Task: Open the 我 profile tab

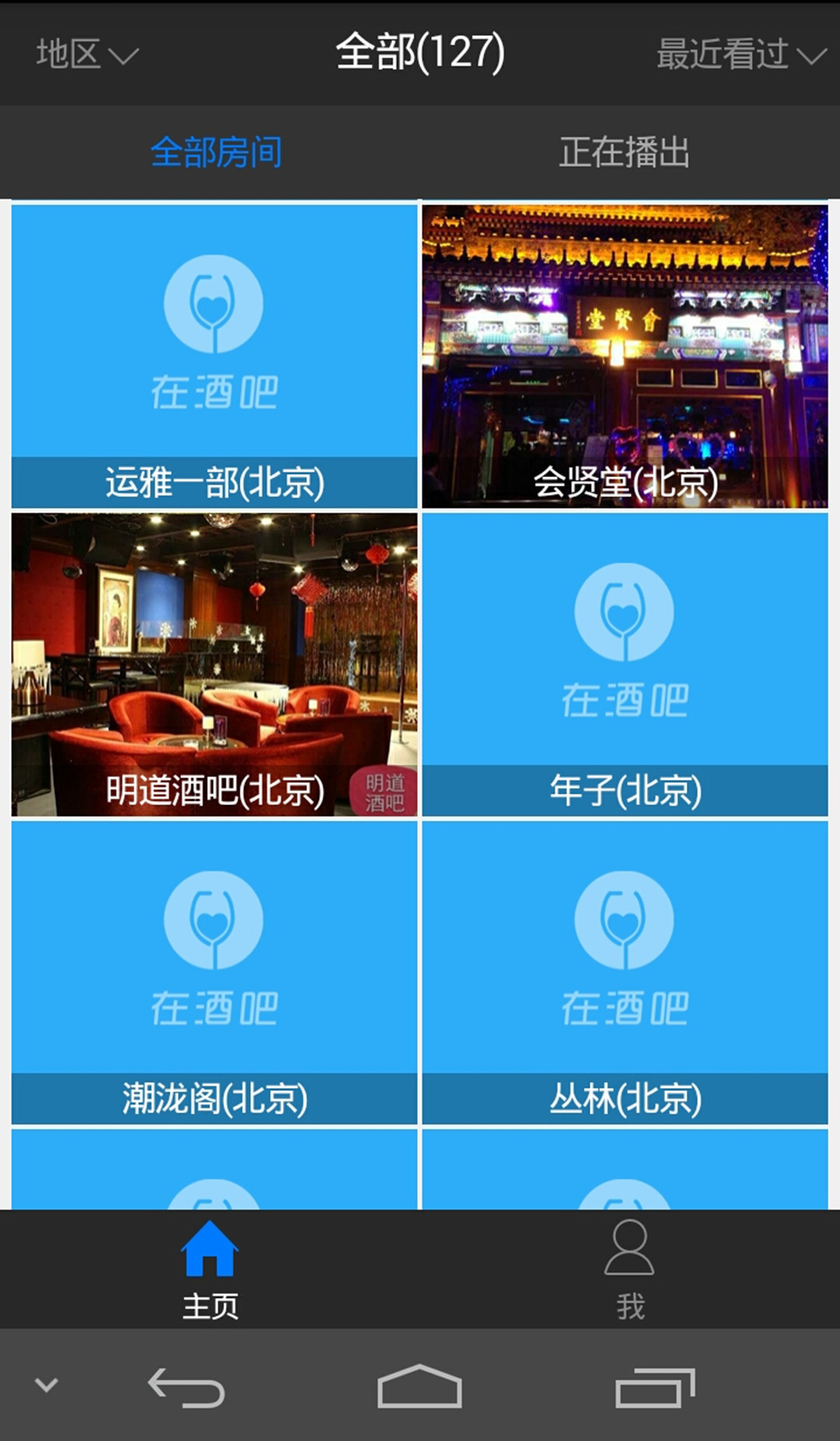Action: 629,1270
